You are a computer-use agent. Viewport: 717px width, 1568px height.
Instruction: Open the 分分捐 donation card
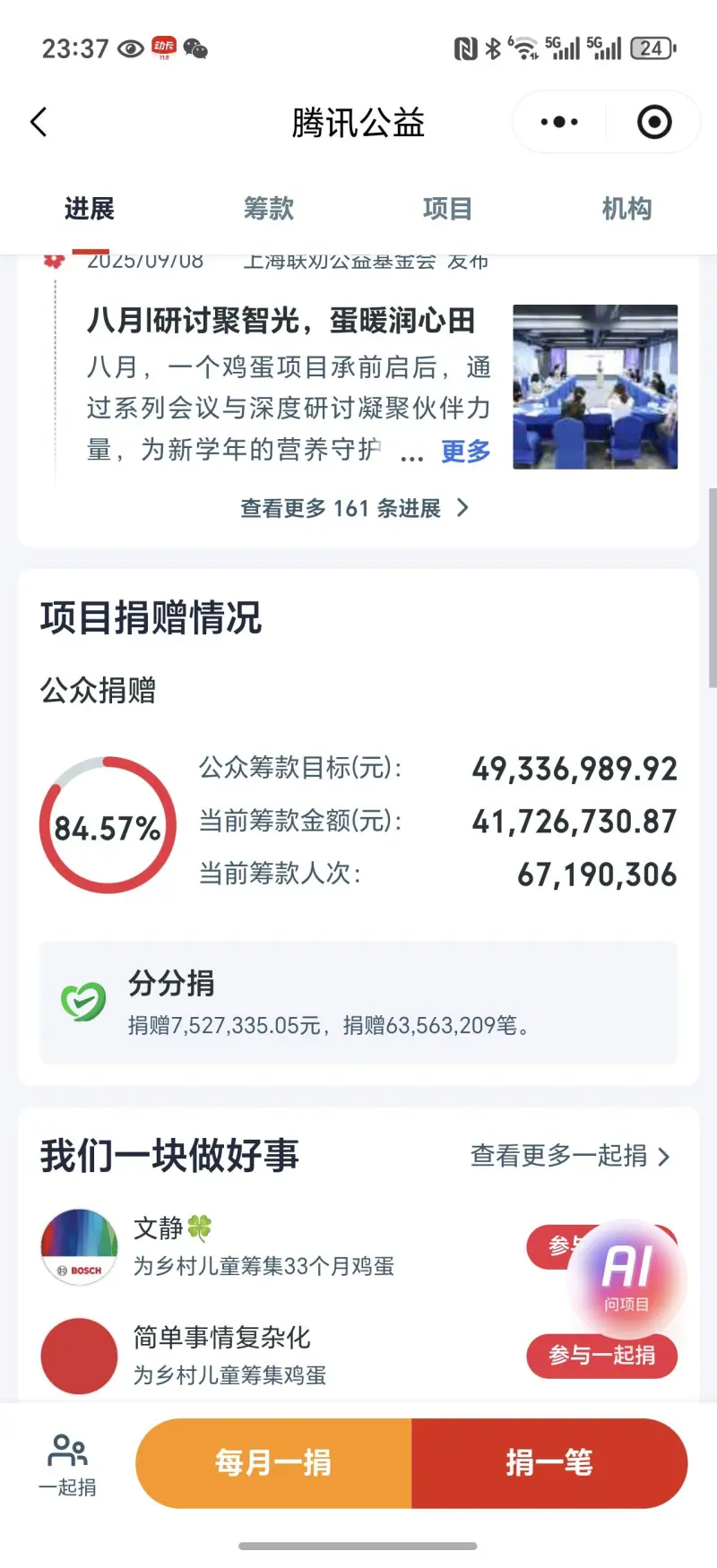pyautogui.click(x=358, y=1003)
